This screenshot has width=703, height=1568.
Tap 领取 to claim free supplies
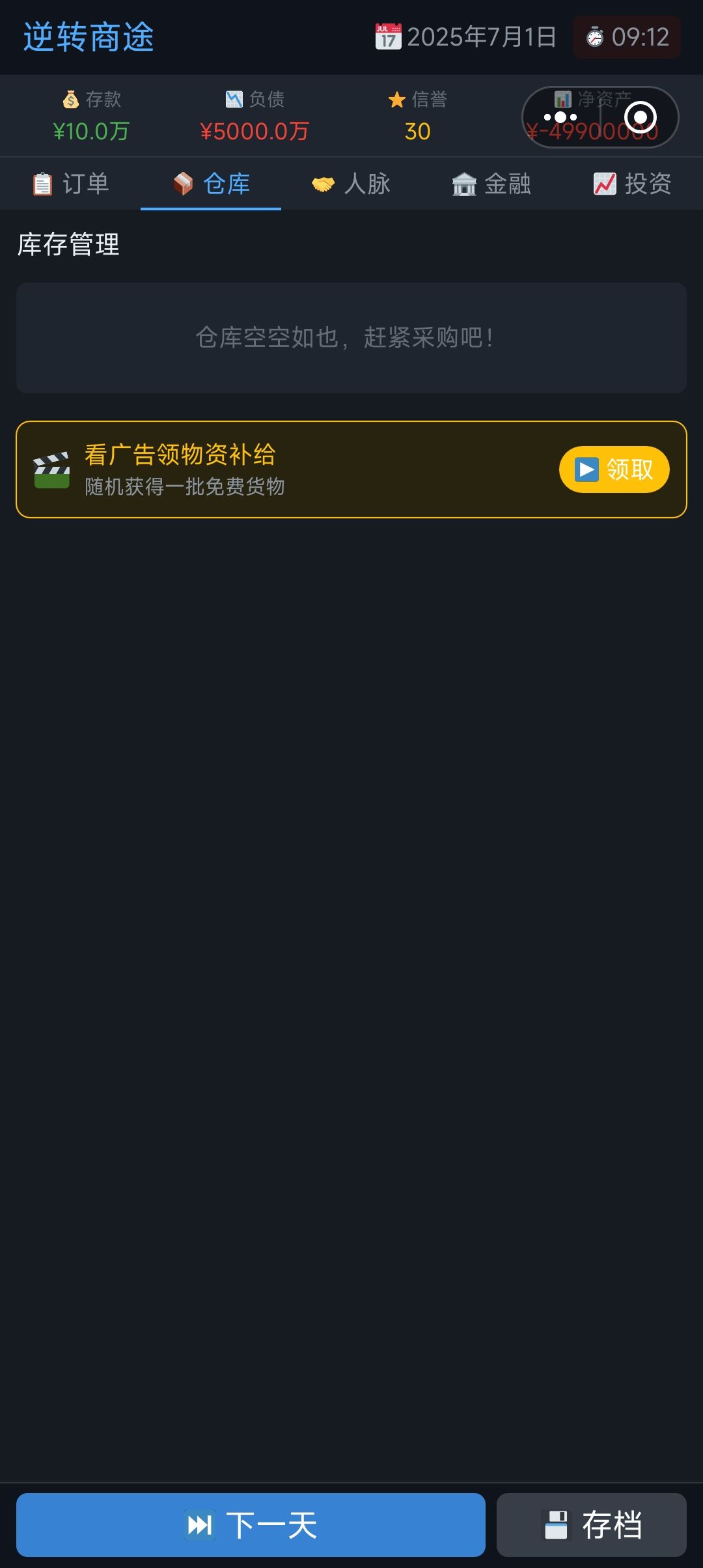(613, 468)
